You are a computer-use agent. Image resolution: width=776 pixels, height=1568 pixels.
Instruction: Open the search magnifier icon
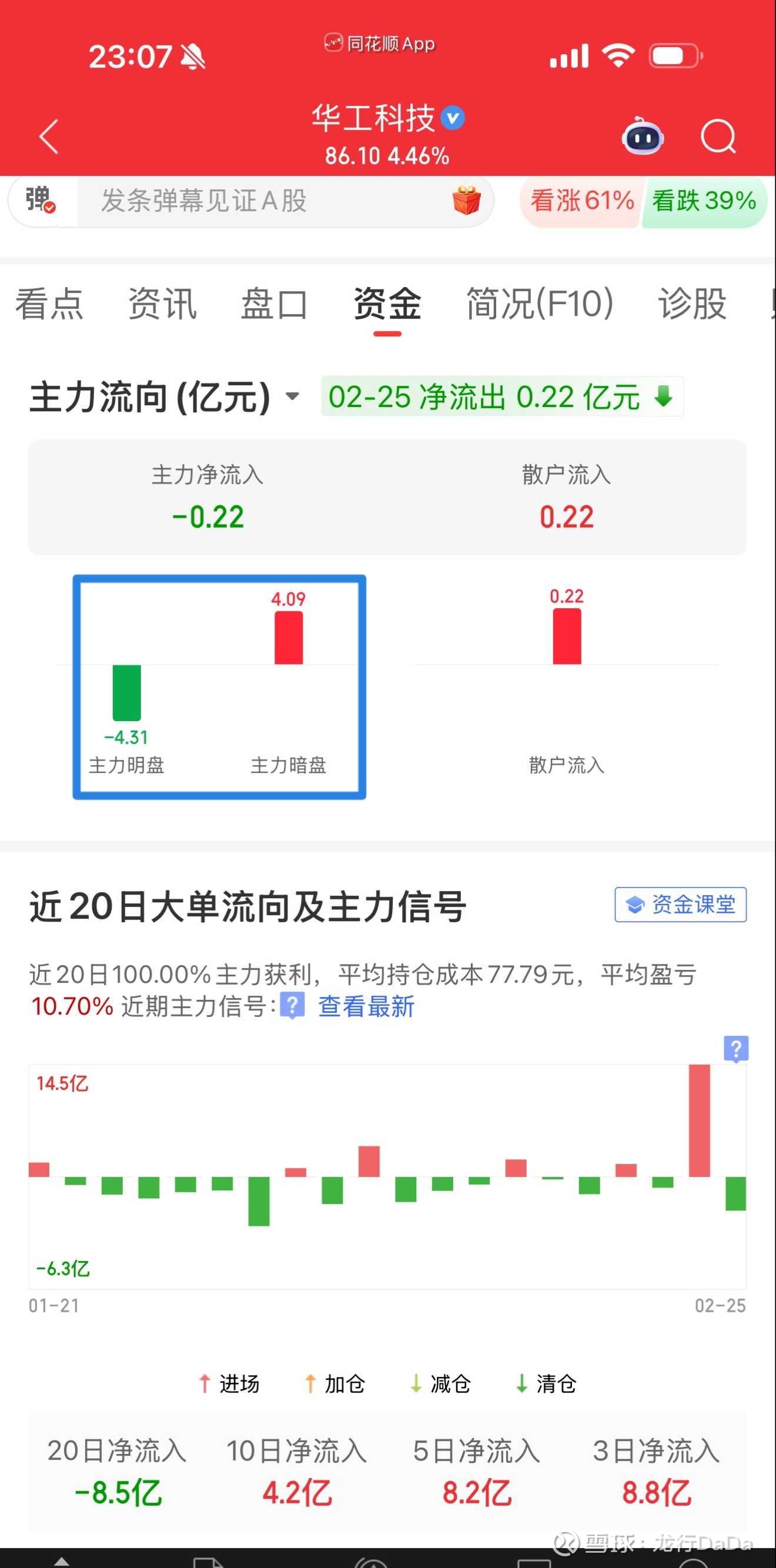(x=718, y=136)
